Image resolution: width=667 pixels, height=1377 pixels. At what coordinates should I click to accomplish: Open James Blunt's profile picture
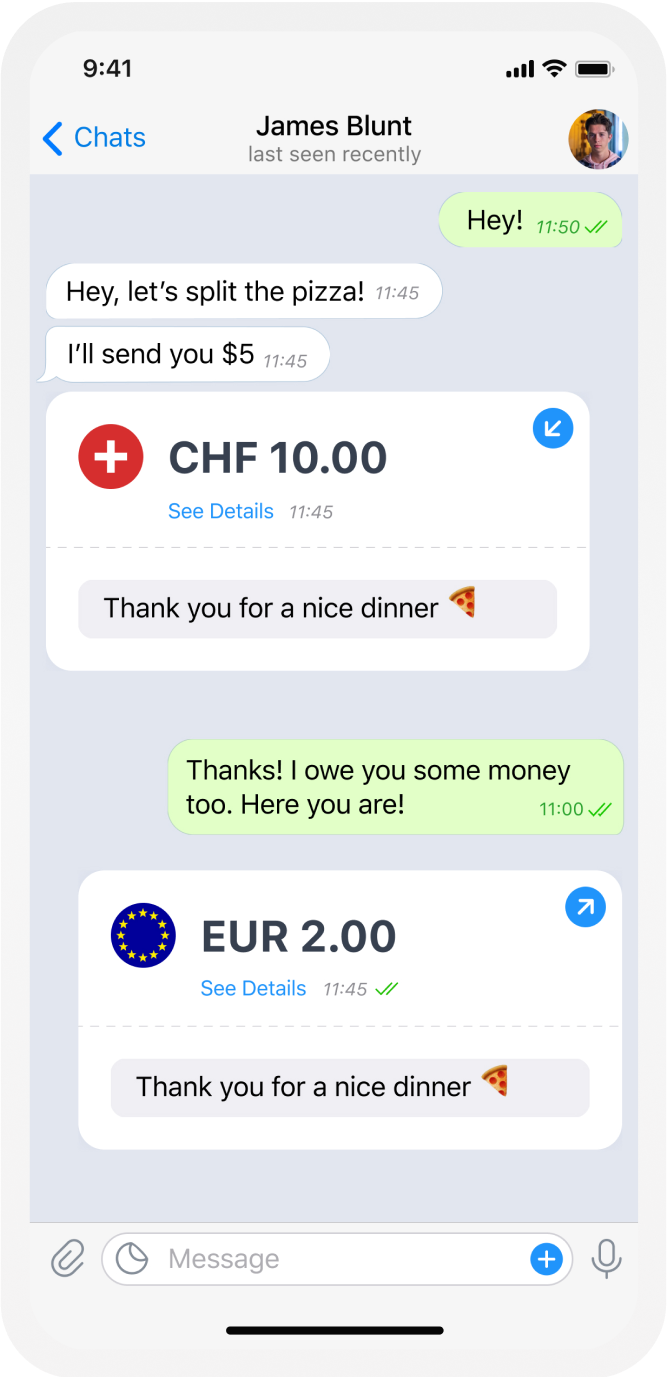coord(598,139)
